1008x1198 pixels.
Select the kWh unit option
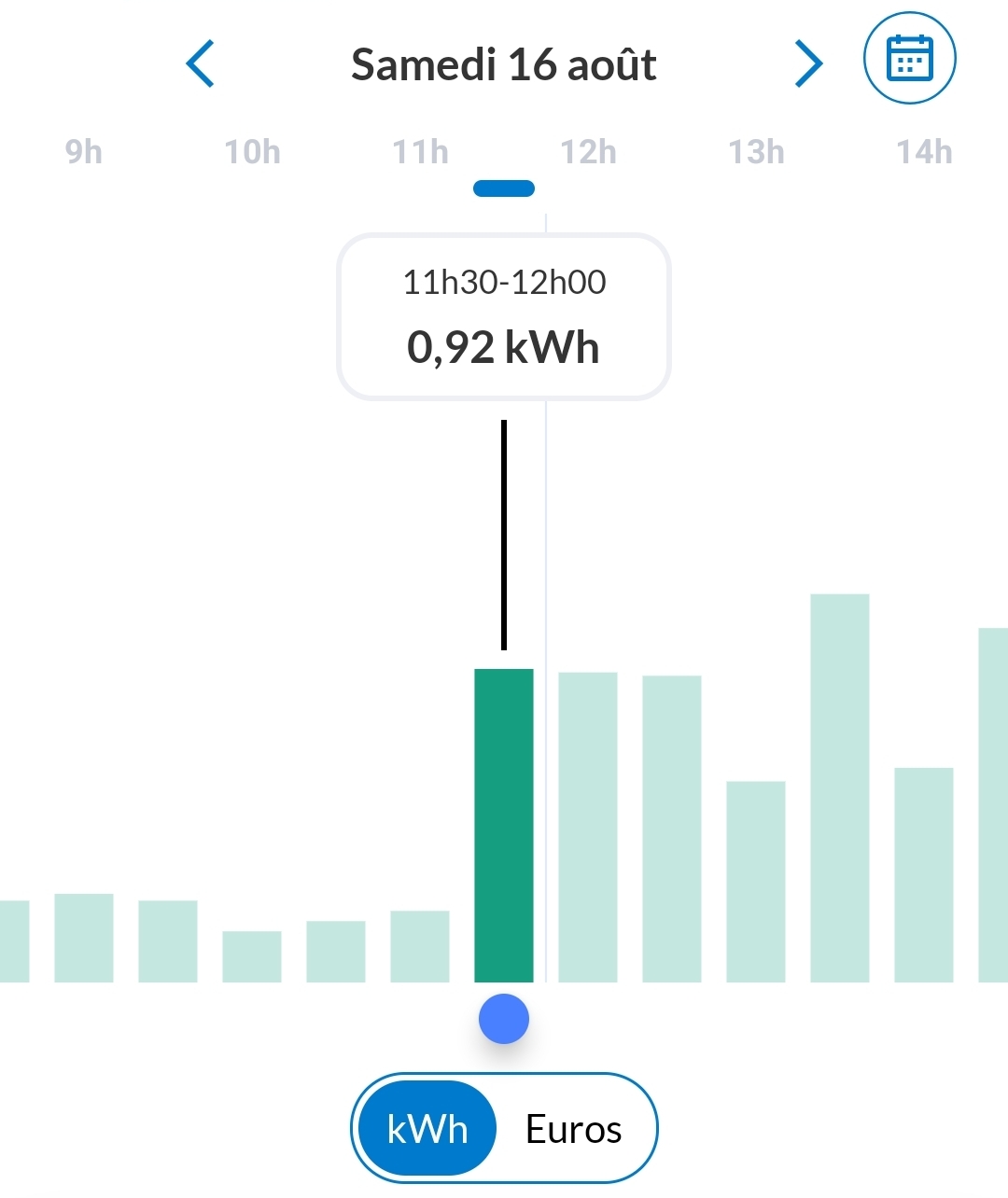427,1129
